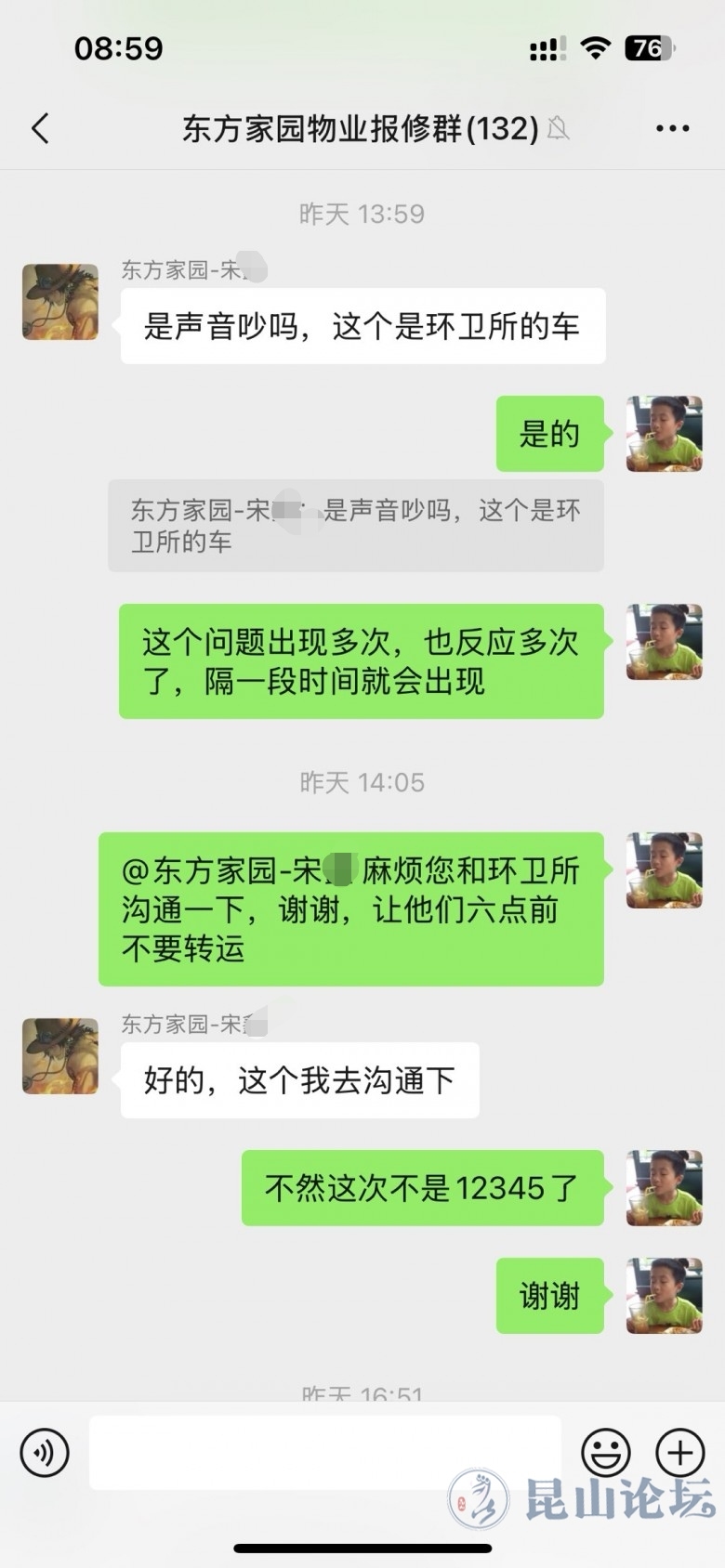
Task: Switch to voice message input
Action: (45, 1451)
